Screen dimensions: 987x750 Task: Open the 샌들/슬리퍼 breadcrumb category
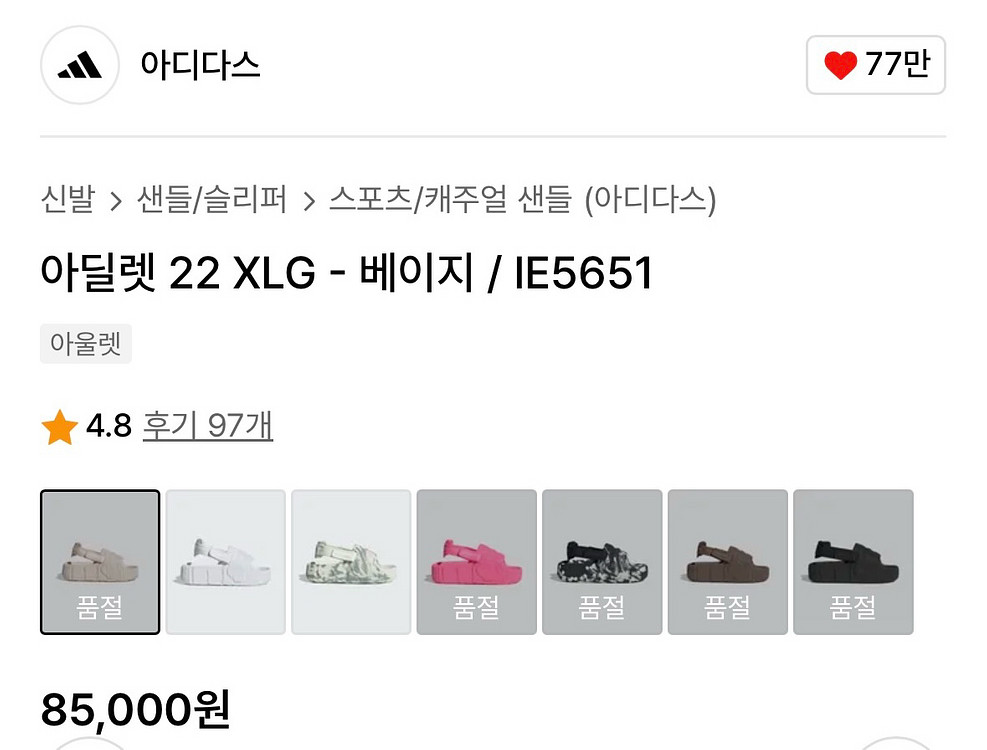[211, 200]
